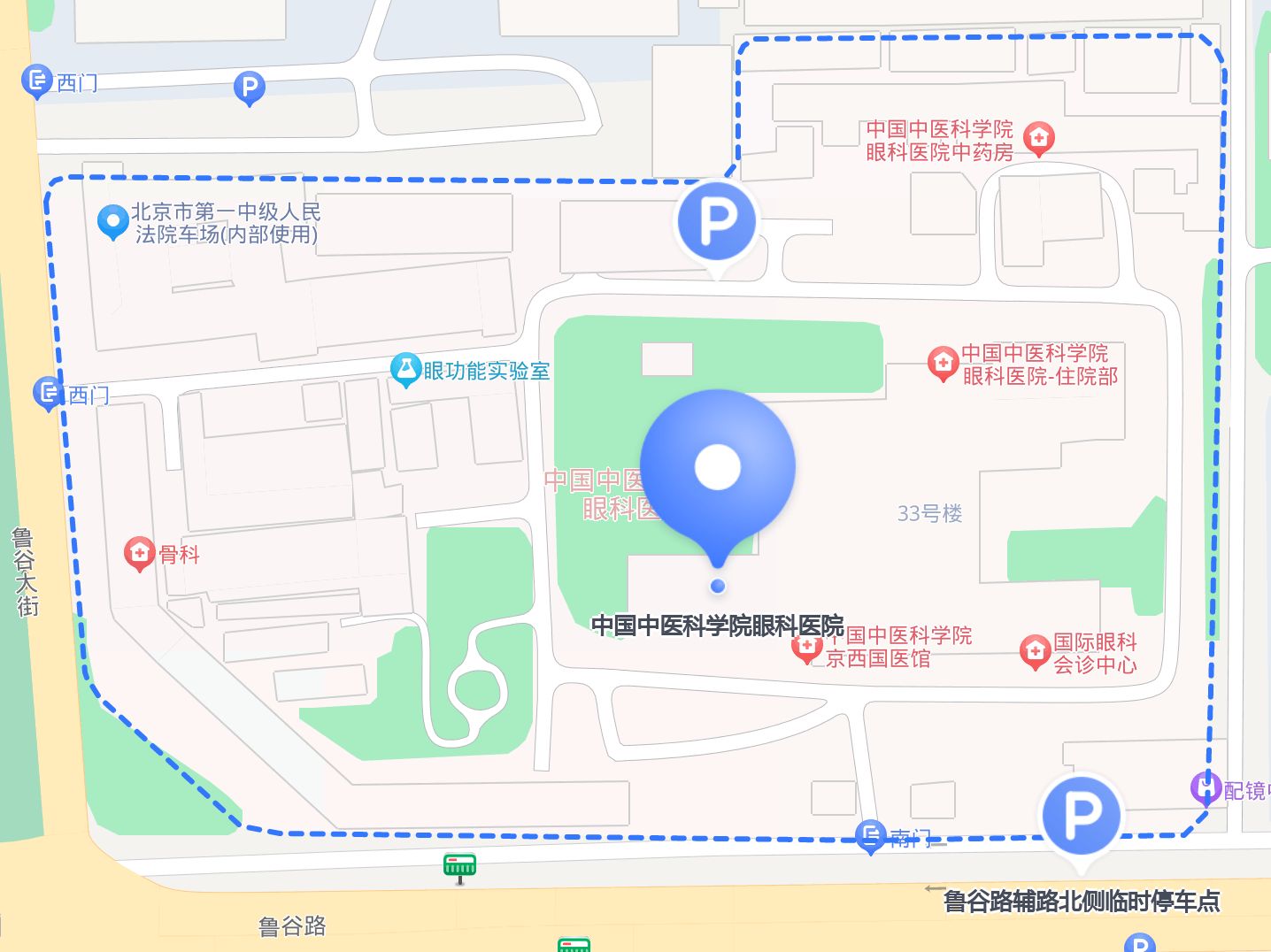Open the 配镜 shop marker
The image size is (1271, 952).
(1206, 787)
